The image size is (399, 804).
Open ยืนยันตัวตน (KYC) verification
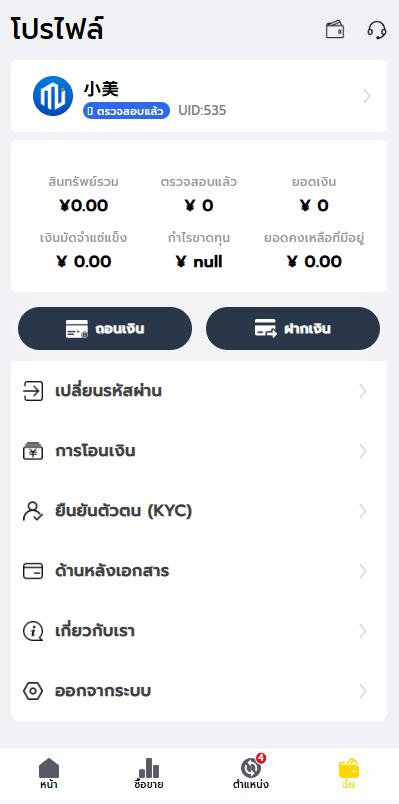coord(199,511)
